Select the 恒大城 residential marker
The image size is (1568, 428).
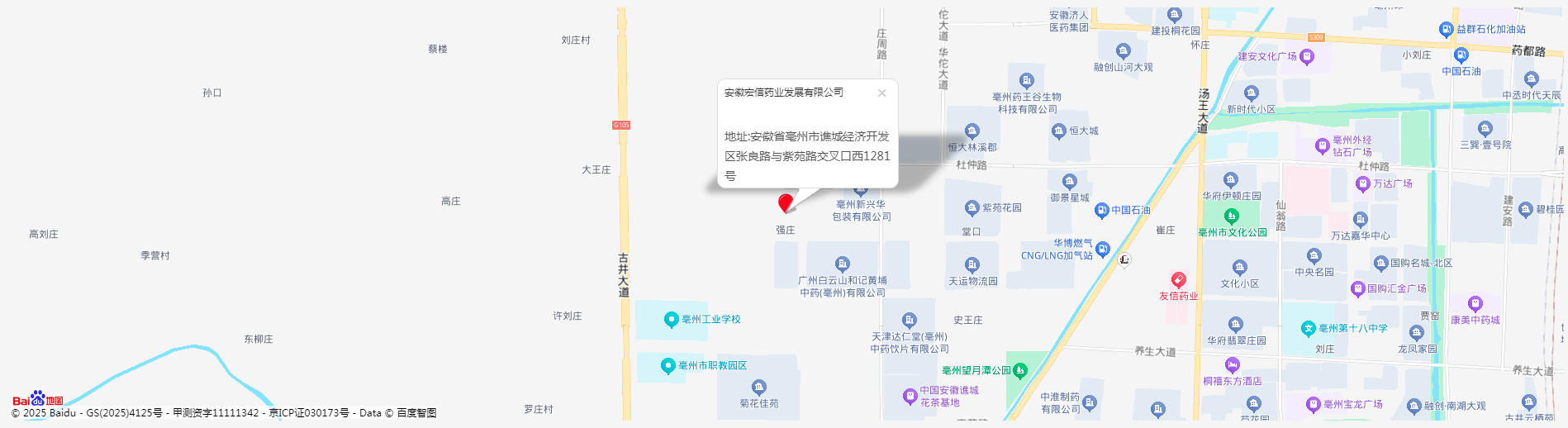click(x=1059, y=131)
